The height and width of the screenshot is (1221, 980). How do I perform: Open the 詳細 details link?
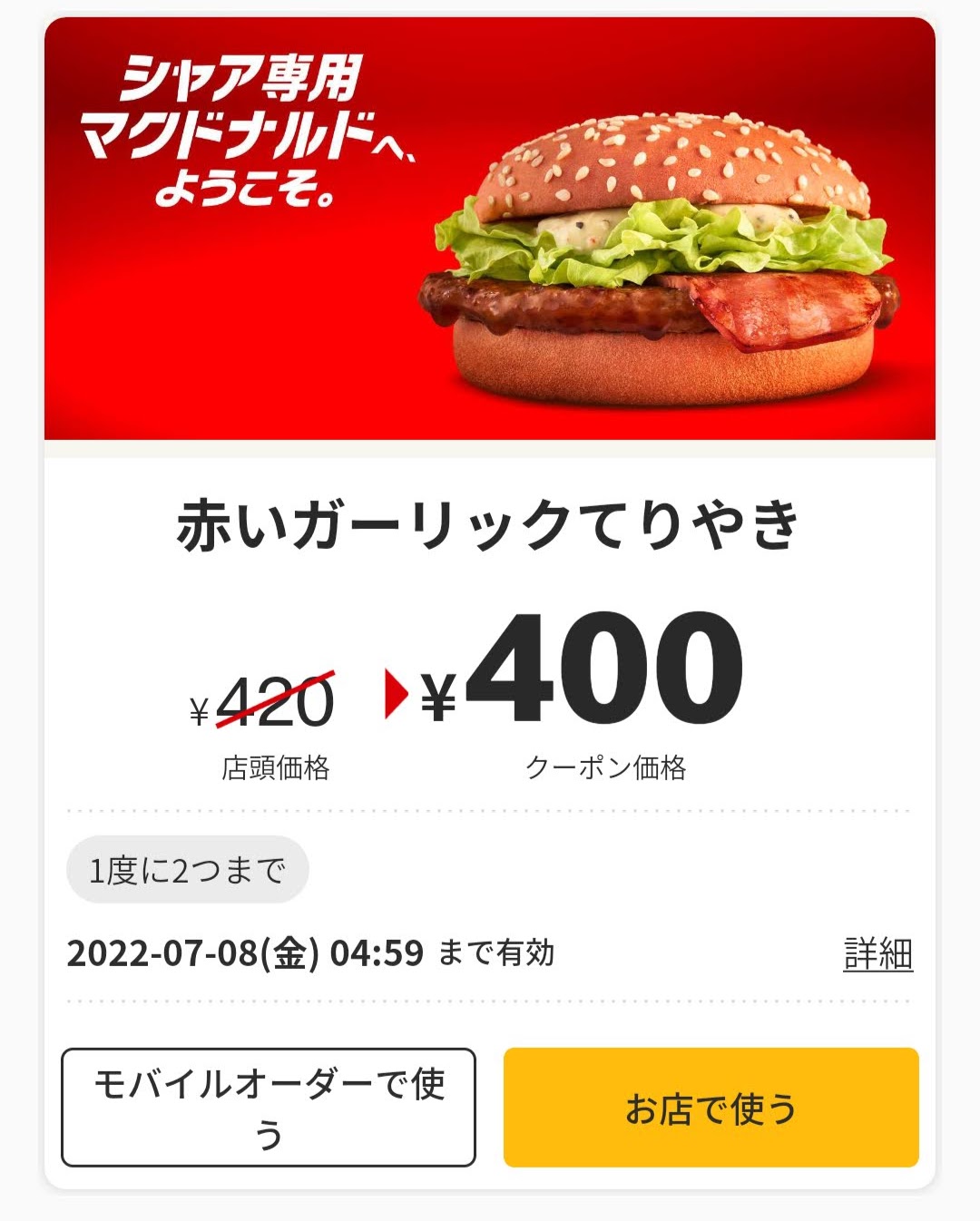point(877,954)
